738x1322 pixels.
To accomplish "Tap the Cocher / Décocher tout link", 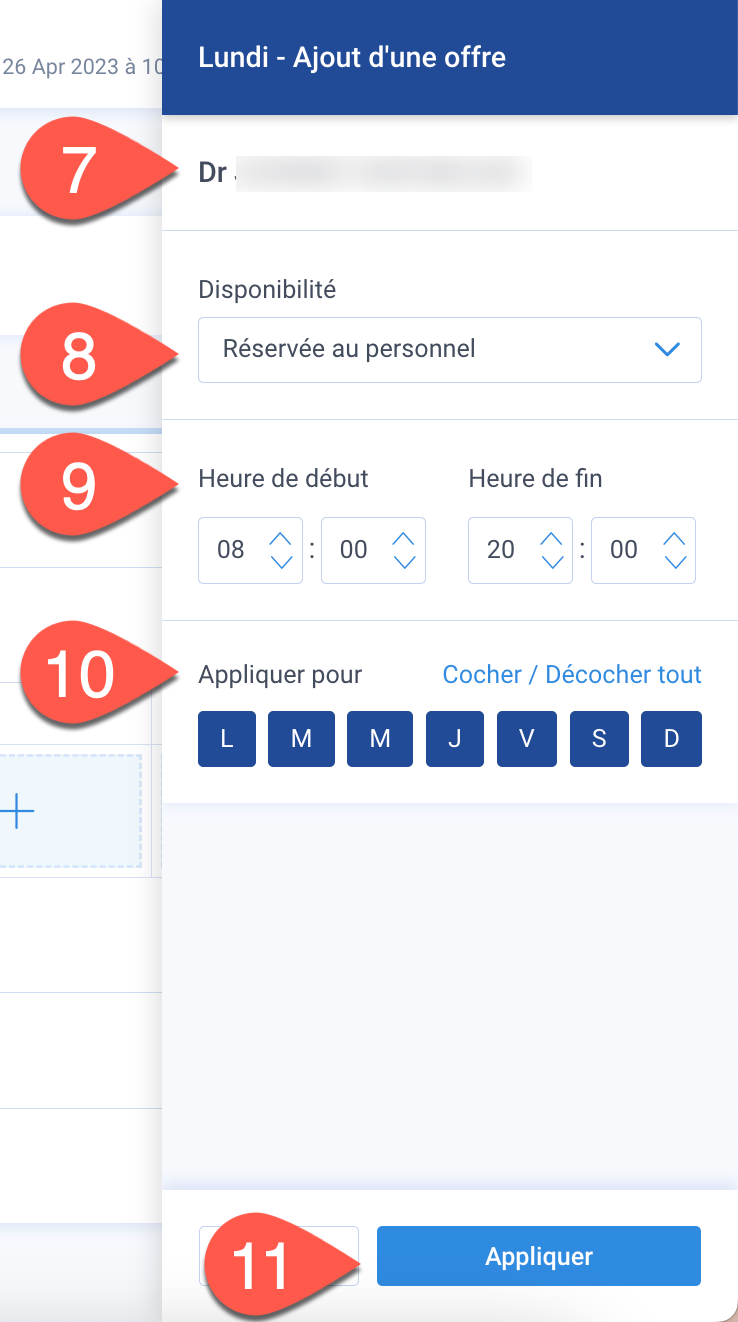I will point(572,675).
